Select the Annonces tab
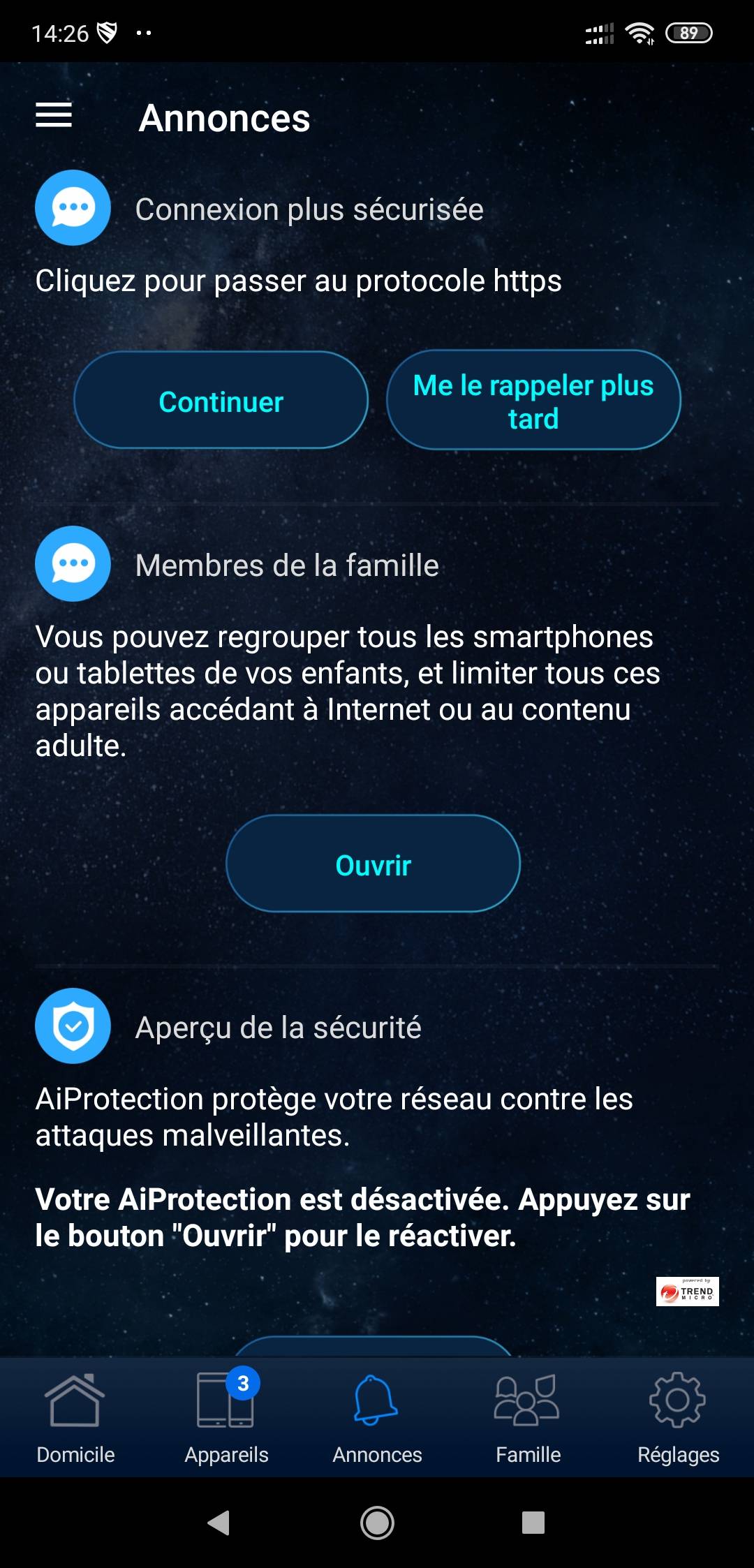Screen dimensions: 754x1568 point(377,1418)
